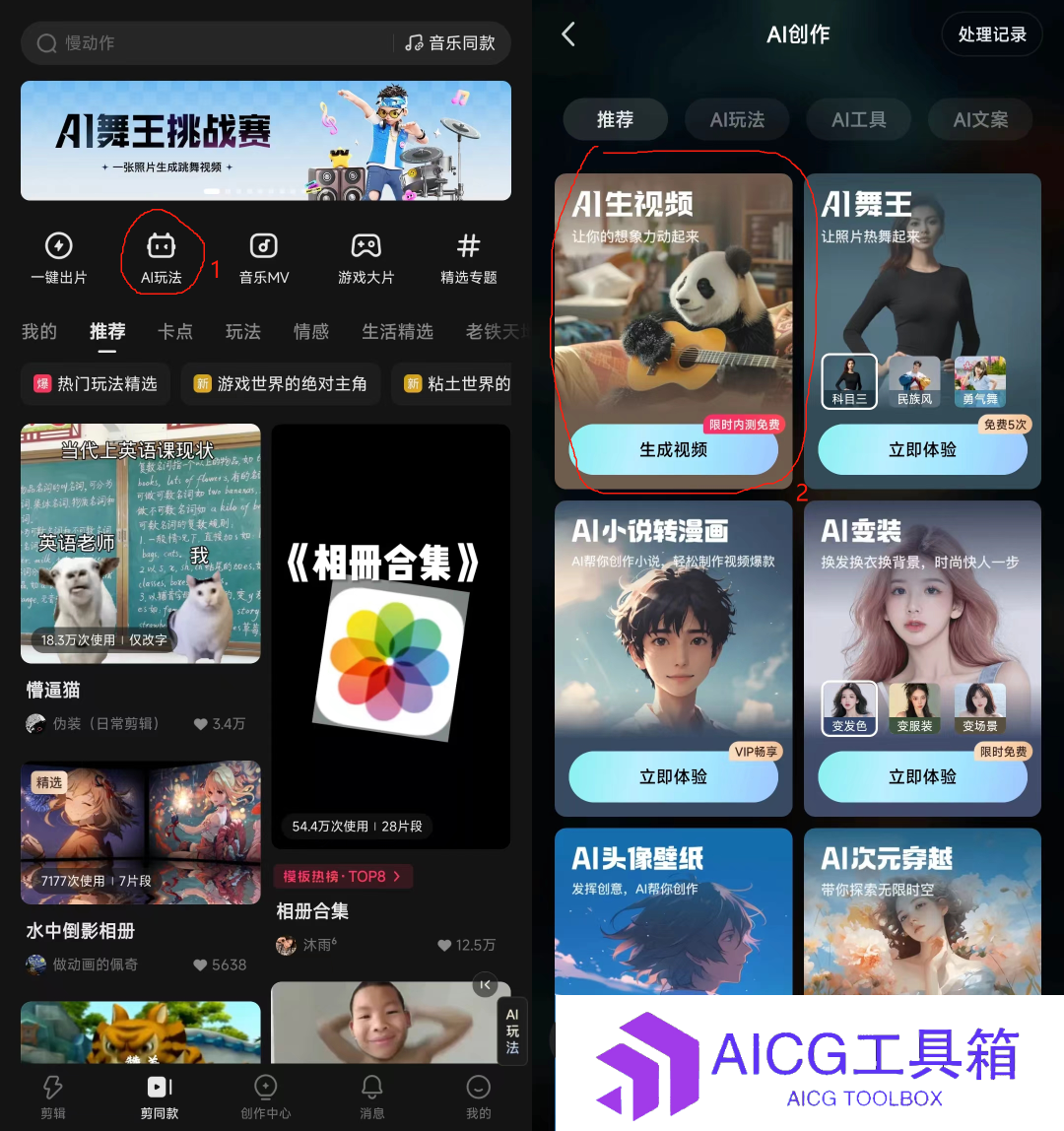
Task: Open the 游戏大片 shortcut
Action: 366,258
